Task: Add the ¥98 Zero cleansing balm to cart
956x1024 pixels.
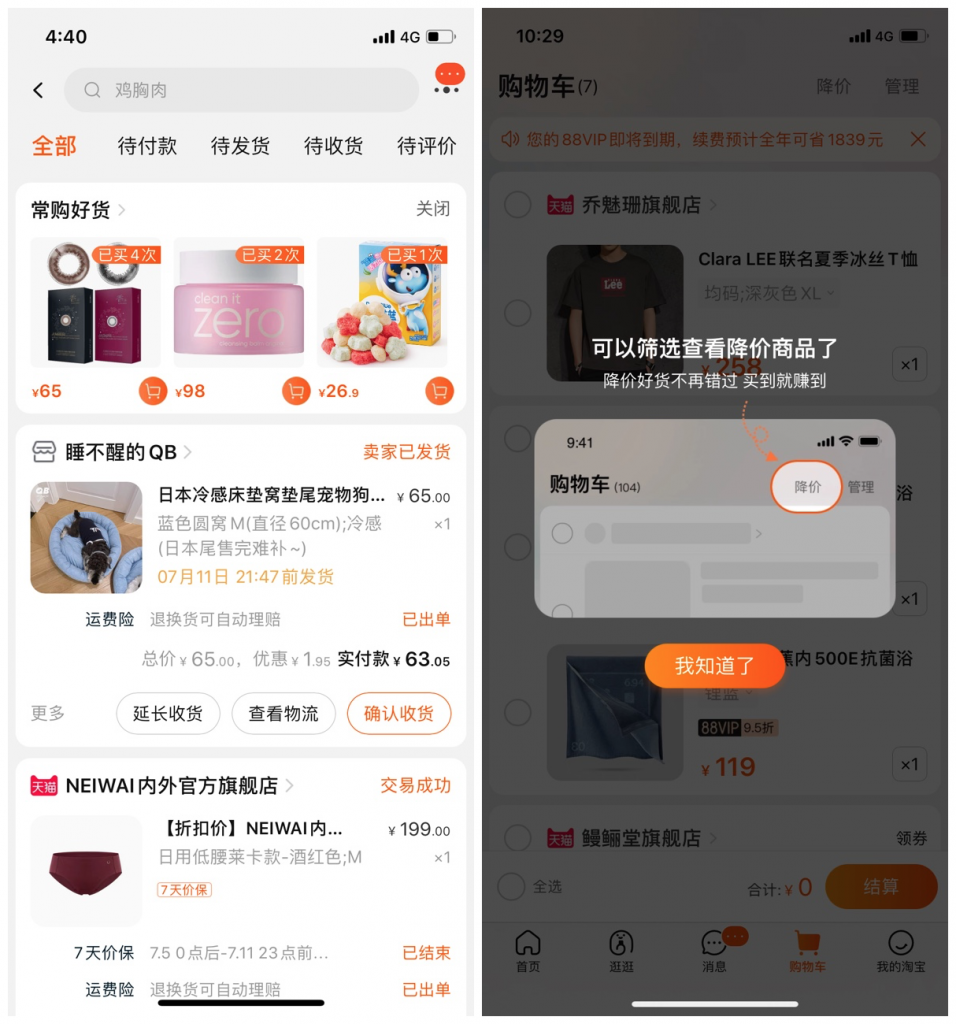Action: pyautogui.click(x=296, y=391)
